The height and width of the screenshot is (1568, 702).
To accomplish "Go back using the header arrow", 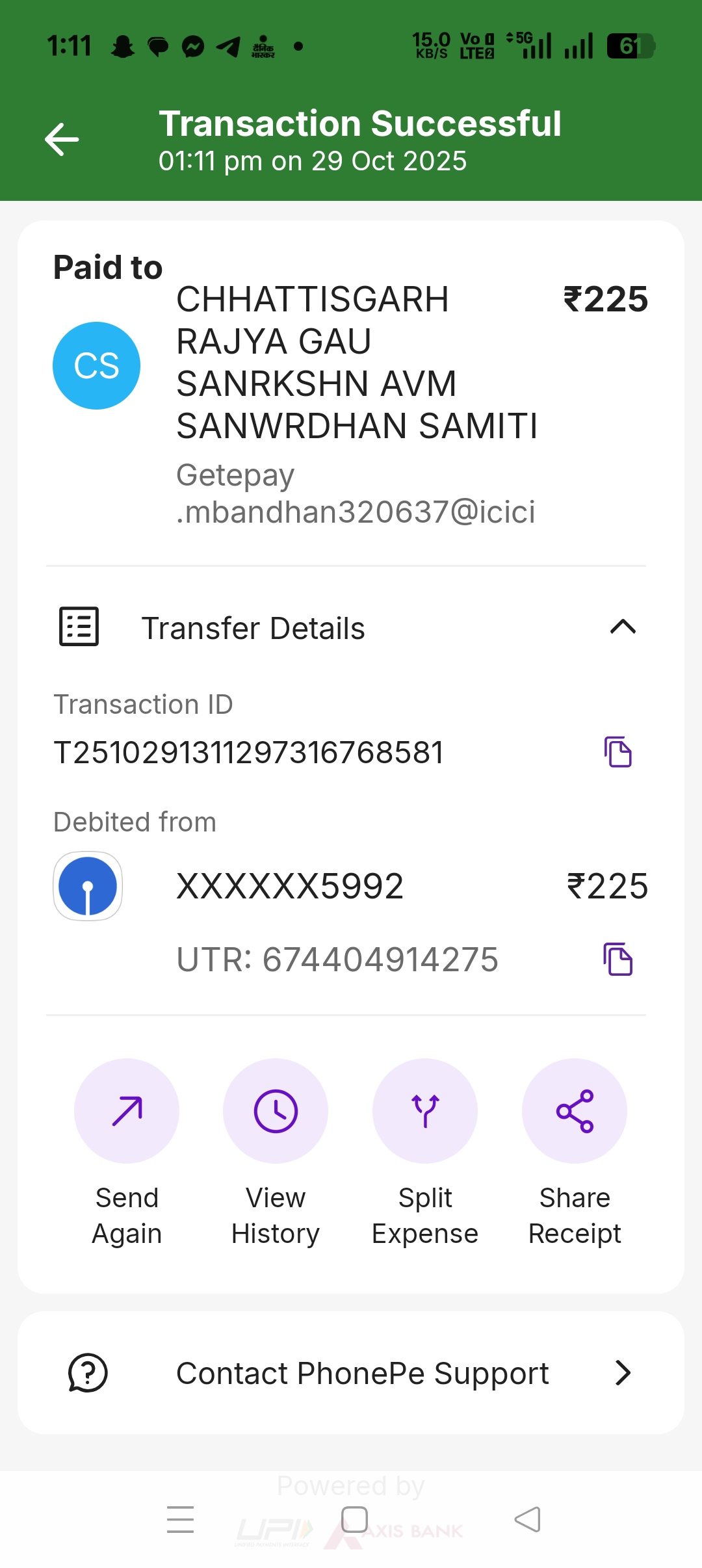I will 62,139.
